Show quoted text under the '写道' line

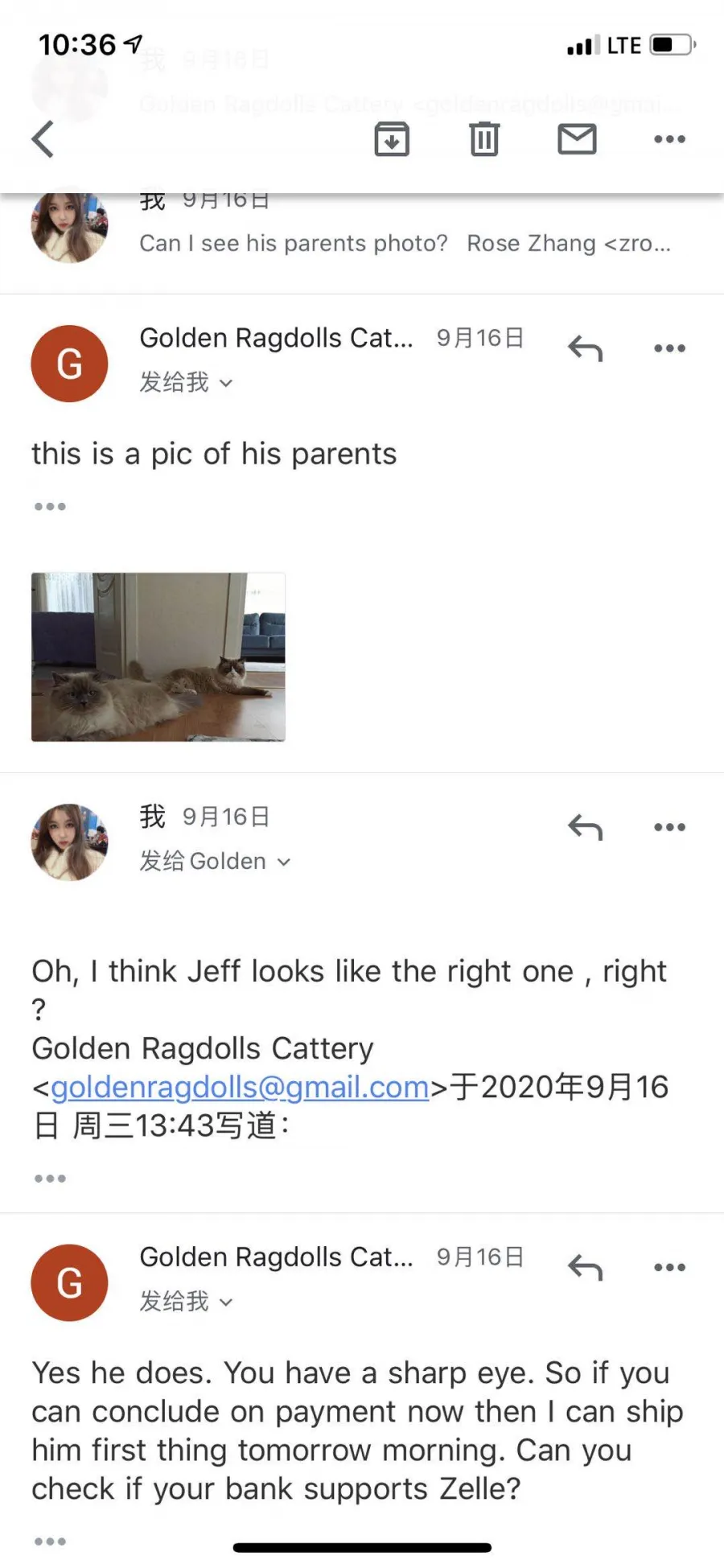50,1178
